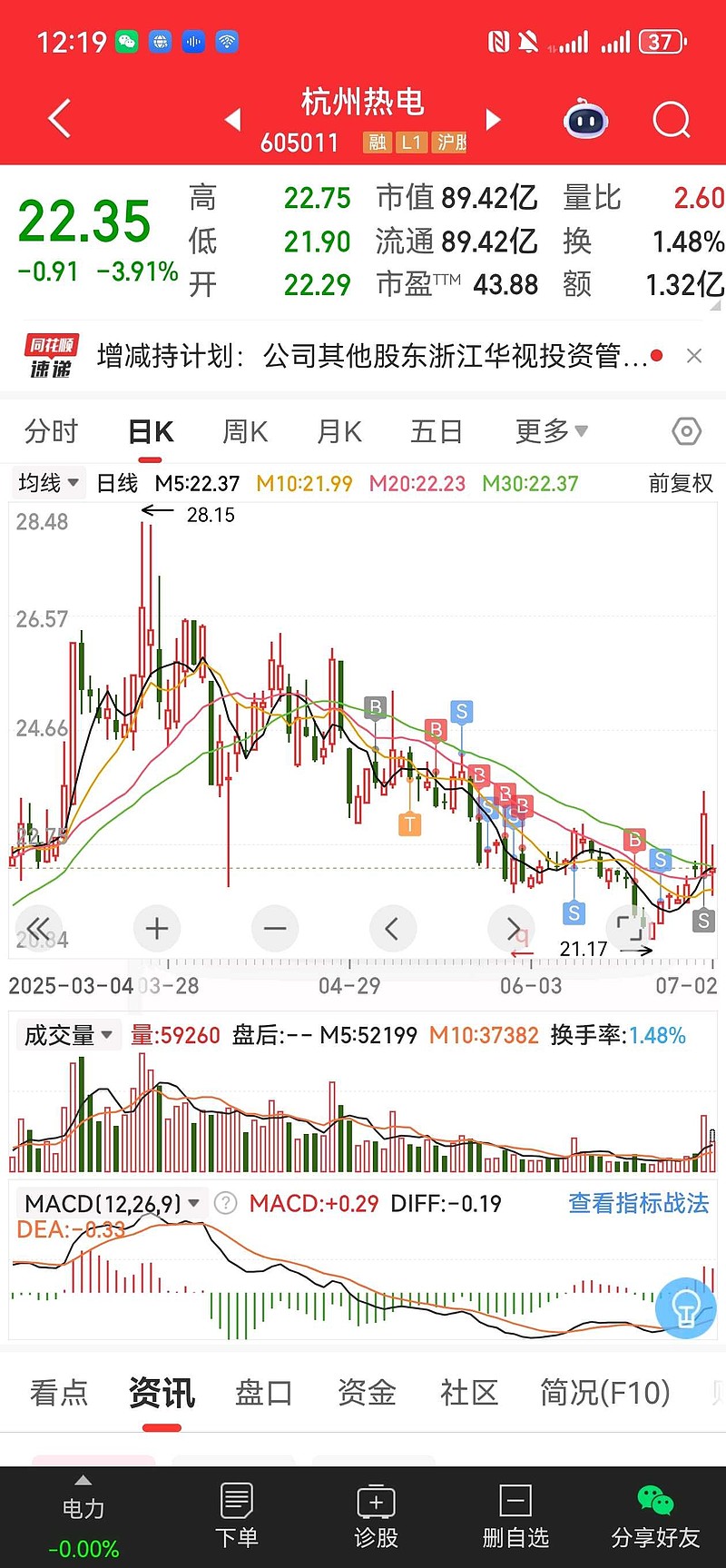Expand the 更多 chart period dropdown
This screenshot has width=726, height=1568.
click(x=551, y=431)
